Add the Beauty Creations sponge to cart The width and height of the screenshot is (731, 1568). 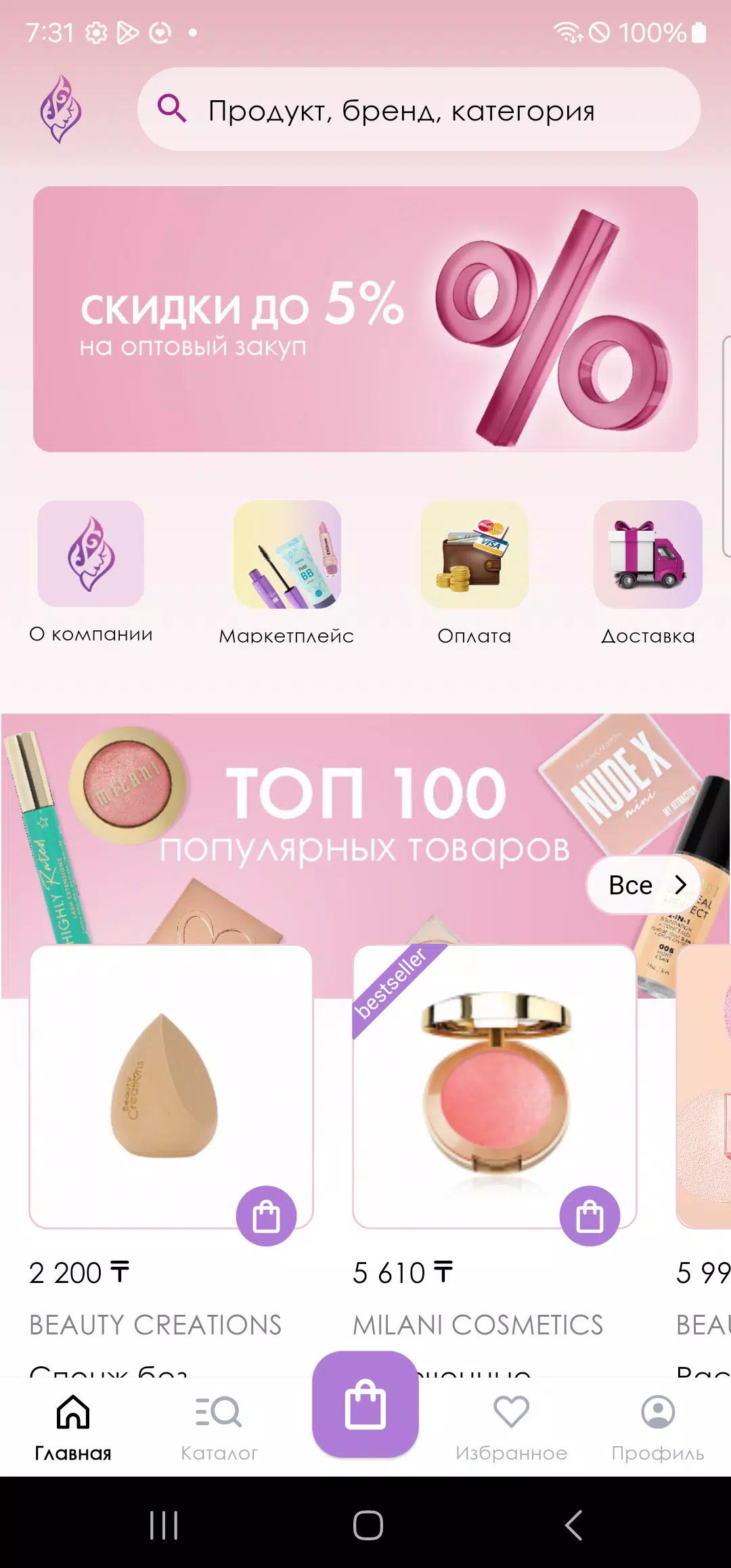pos(266,1216)
